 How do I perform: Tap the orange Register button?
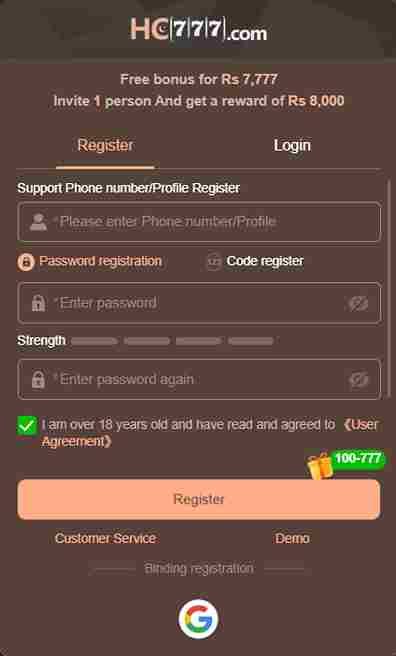(x=199, y=500)
